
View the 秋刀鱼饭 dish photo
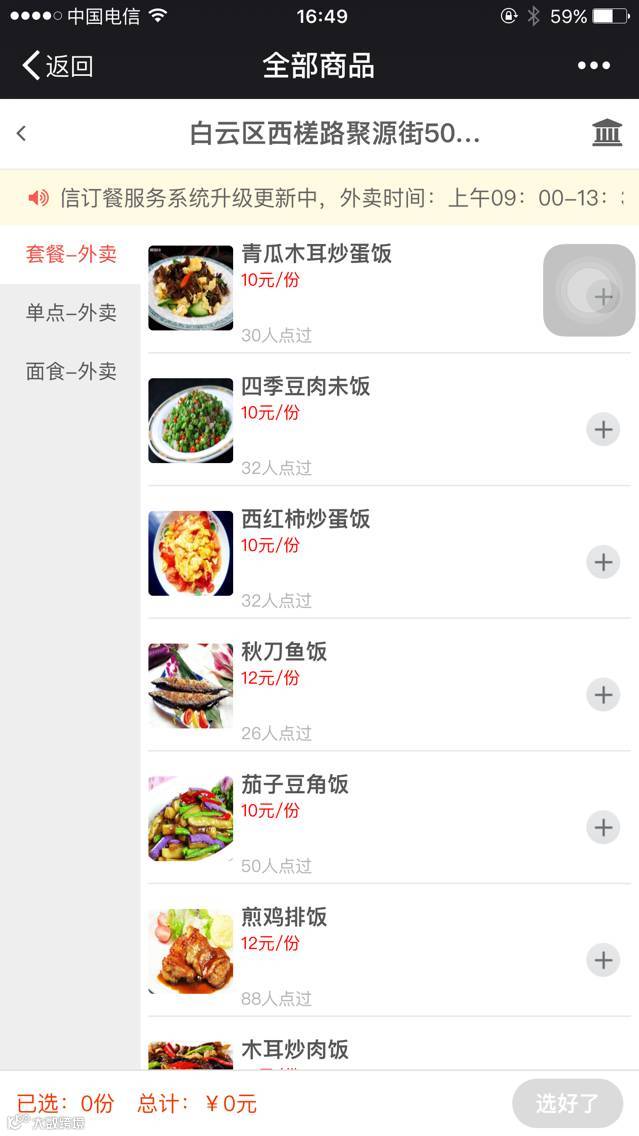tap(191, 686)
